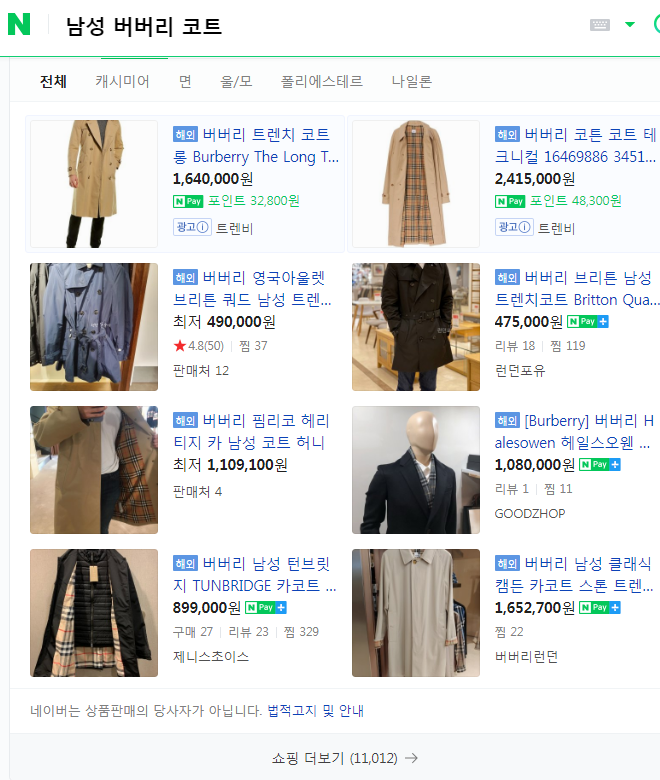
Task: Expand the search dropdown arrow
Action: click(x=630, y=25)
